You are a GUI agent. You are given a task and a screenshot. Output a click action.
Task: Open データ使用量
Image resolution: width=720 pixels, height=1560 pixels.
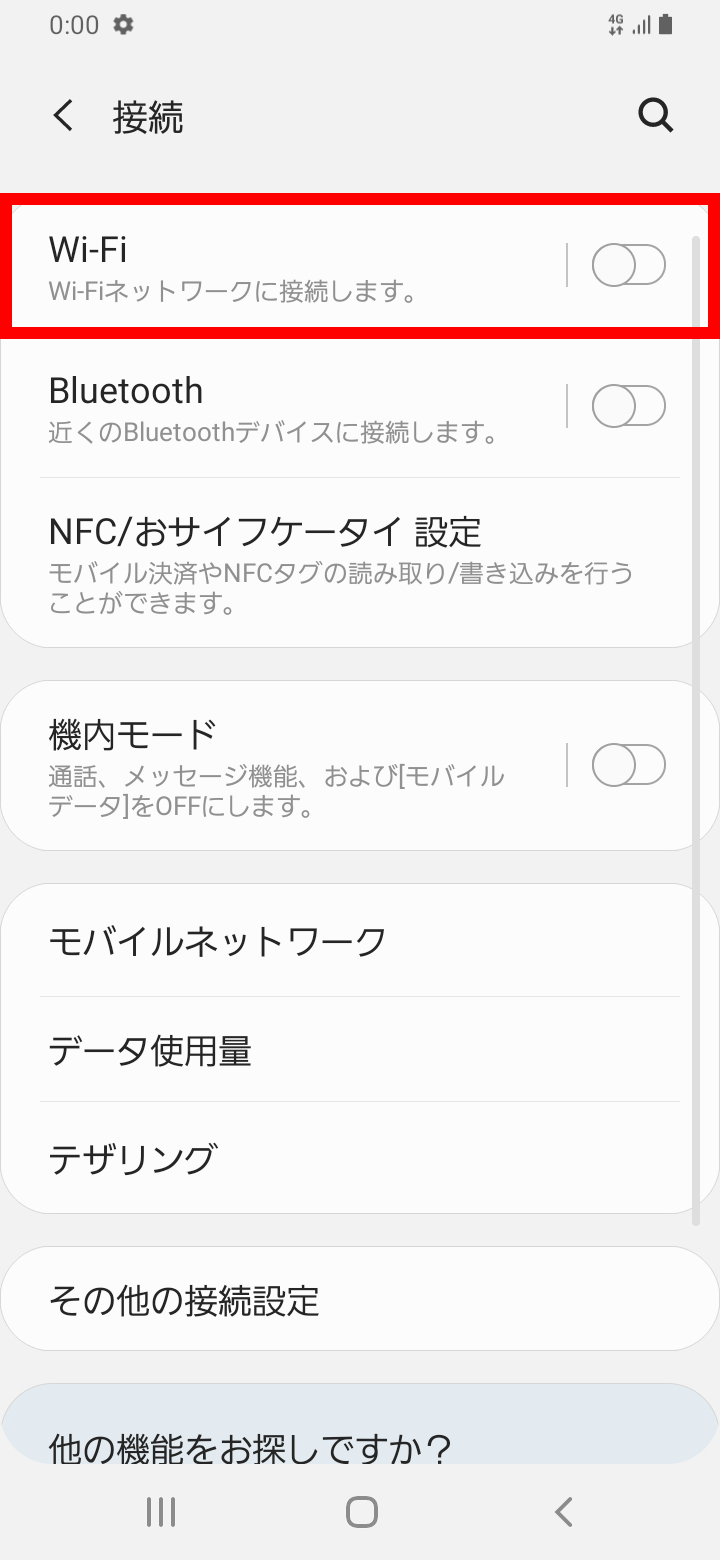coord(360,1050)
